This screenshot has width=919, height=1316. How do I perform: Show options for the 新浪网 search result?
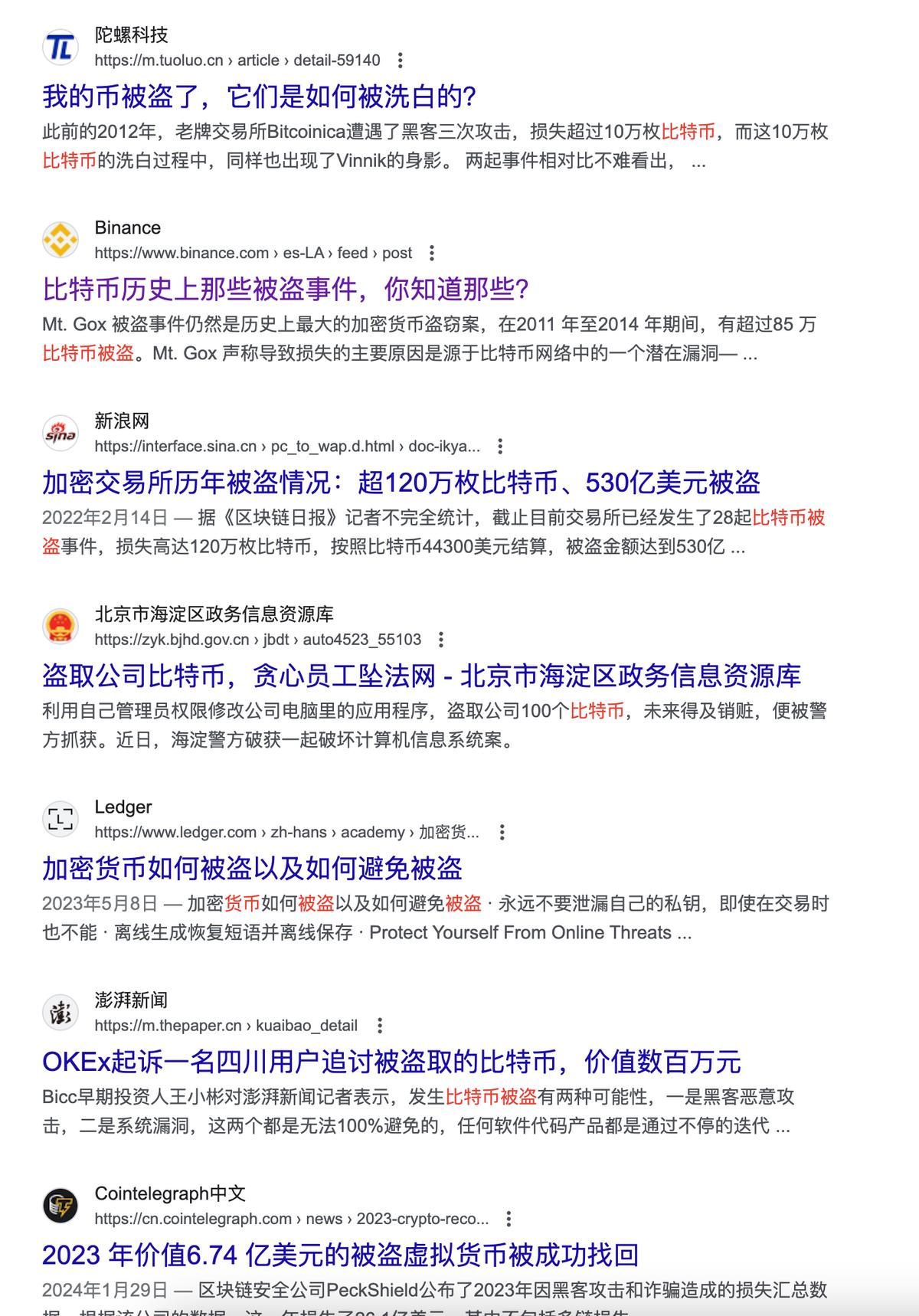click(500, 447)
